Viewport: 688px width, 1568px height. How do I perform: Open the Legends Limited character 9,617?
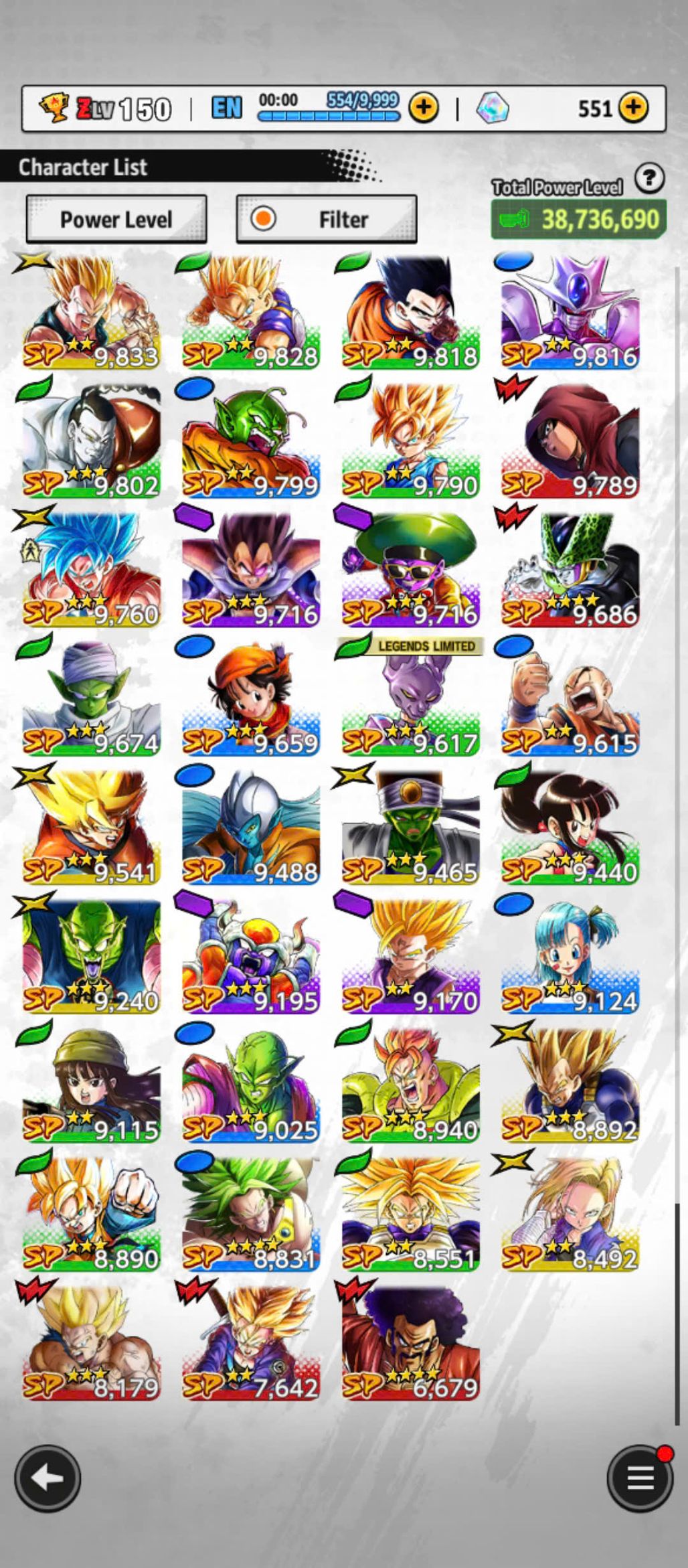click(411, 698)
